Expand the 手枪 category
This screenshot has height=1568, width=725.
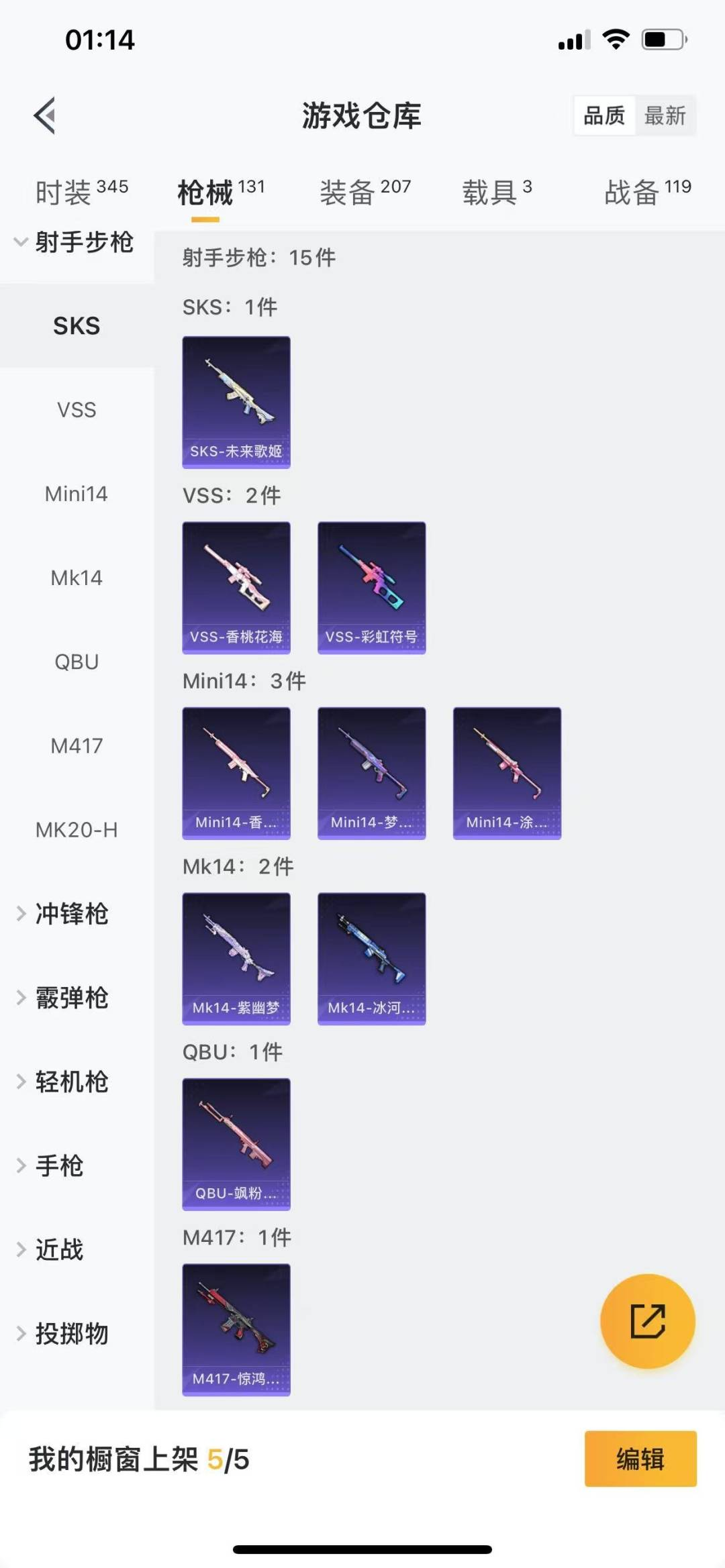tap(59, 1166)
